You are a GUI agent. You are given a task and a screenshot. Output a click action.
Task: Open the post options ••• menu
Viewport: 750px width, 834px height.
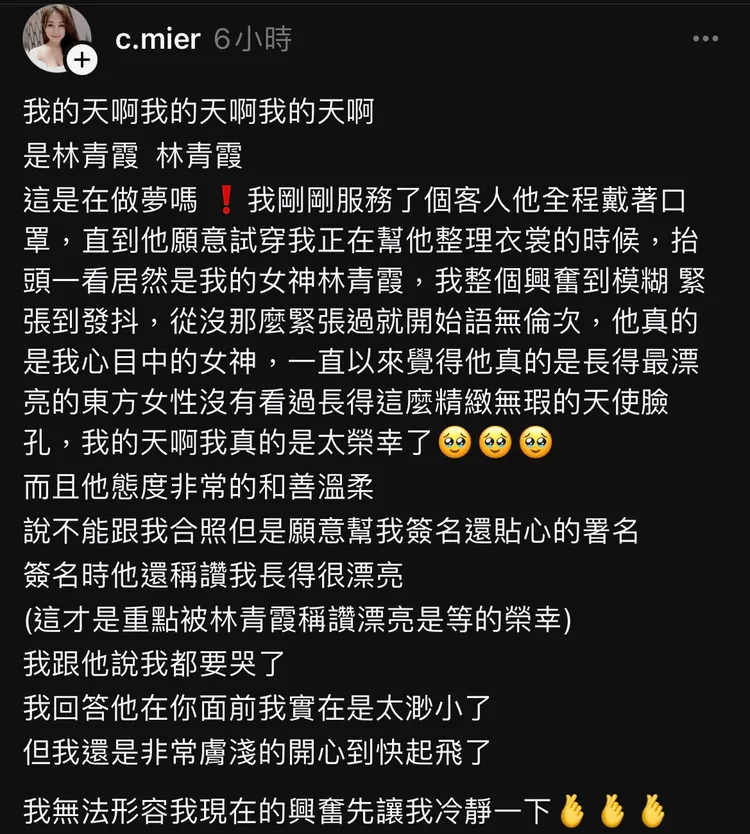point(705,38)
